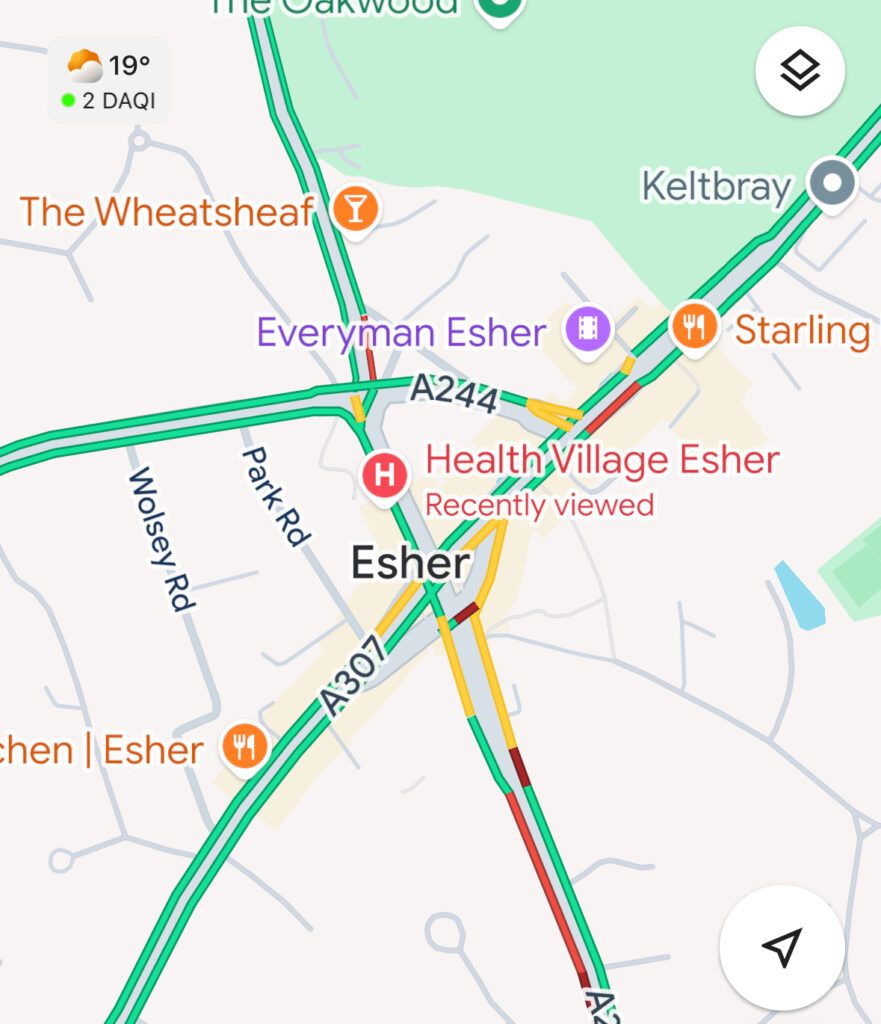Image resolution: width=881 pixels, height=1024 pixels.
Task: Tap the Kitchen | Esher restaurant pin
Action: point(244,746)
